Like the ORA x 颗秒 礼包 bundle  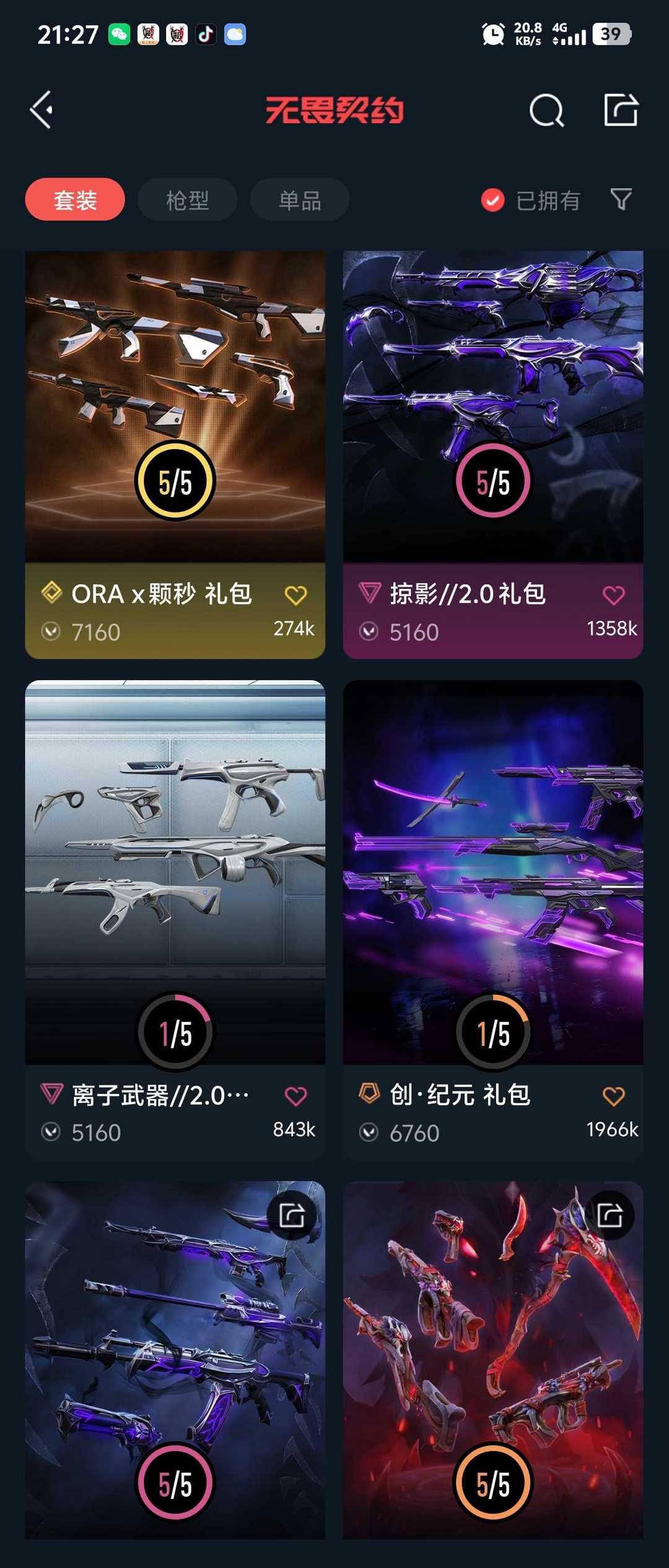point(295,596)
